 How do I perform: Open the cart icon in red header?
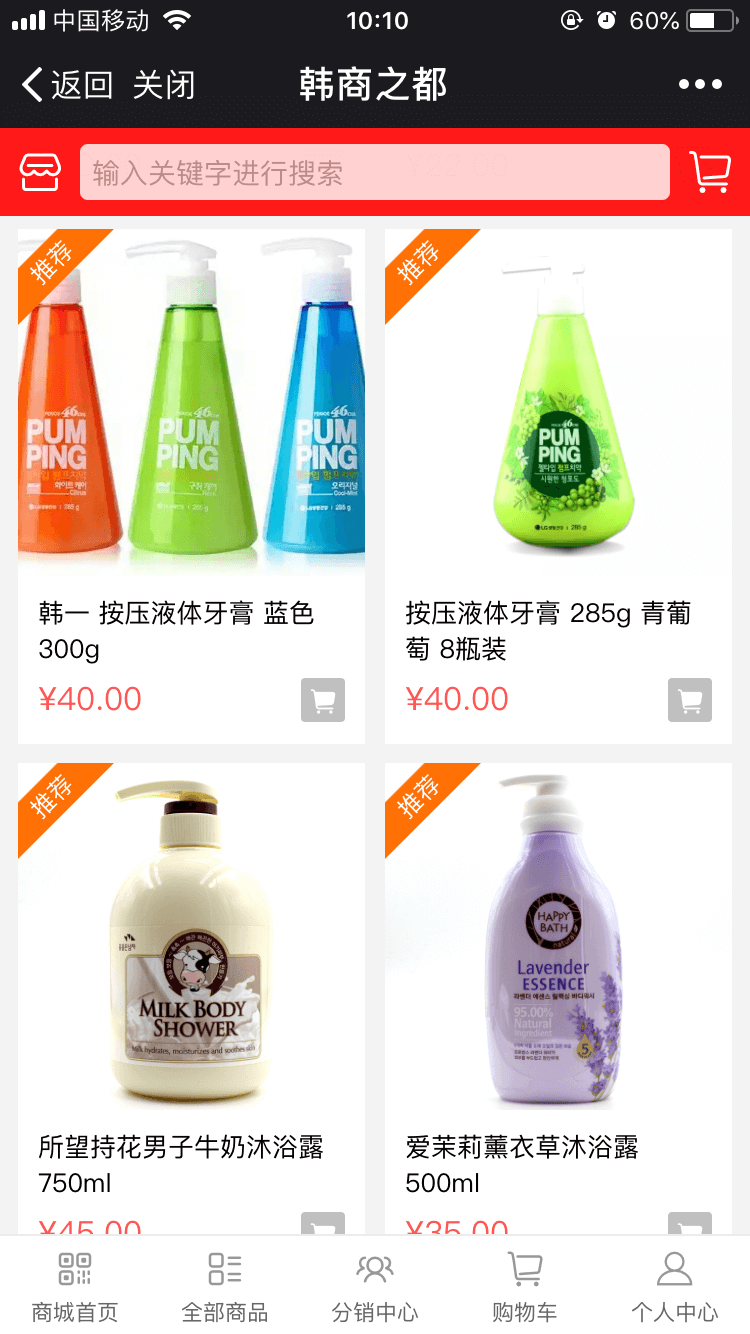709,173
